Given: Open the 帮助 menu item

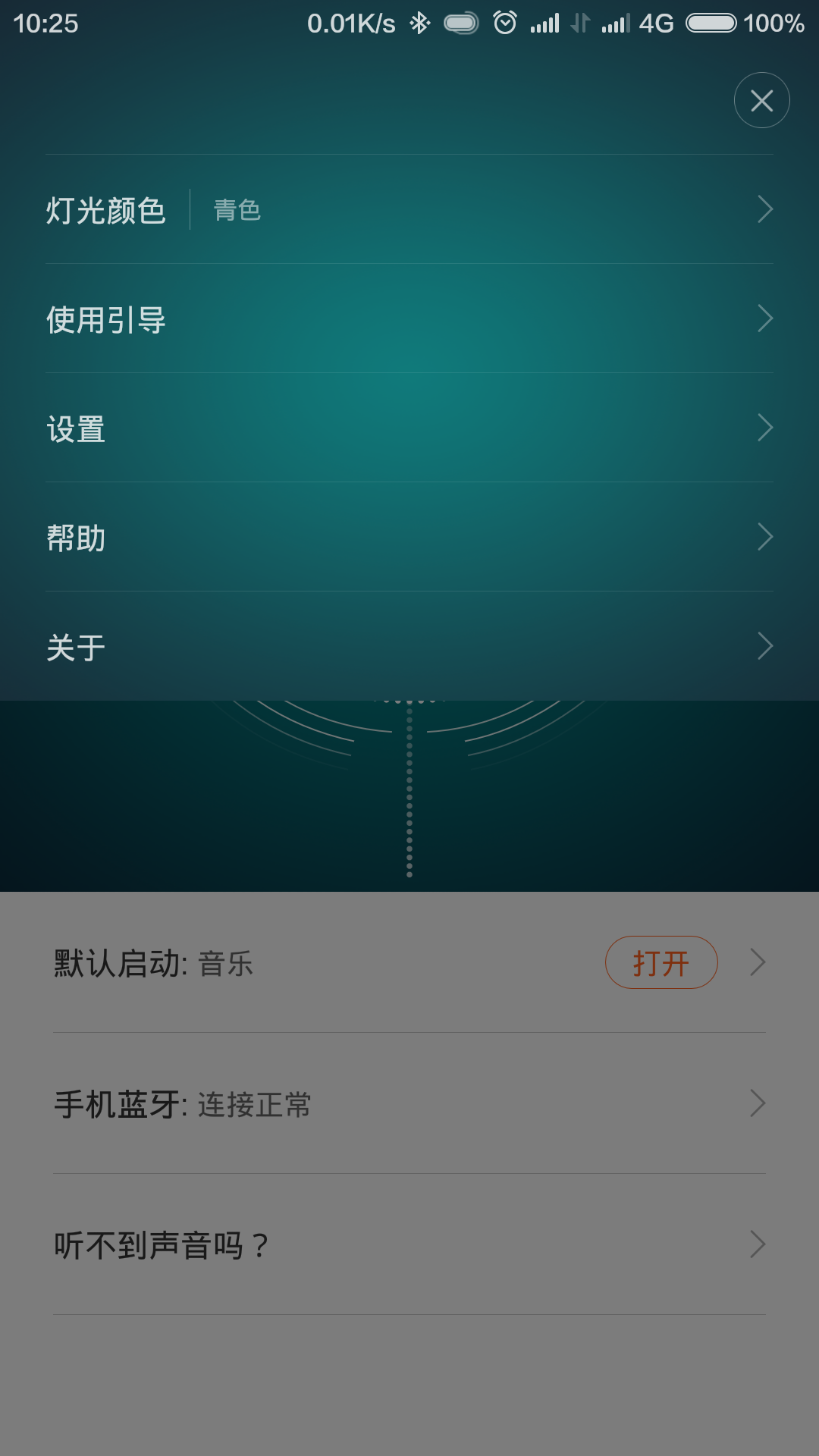Looking at the screenshot, I should 409,538.
